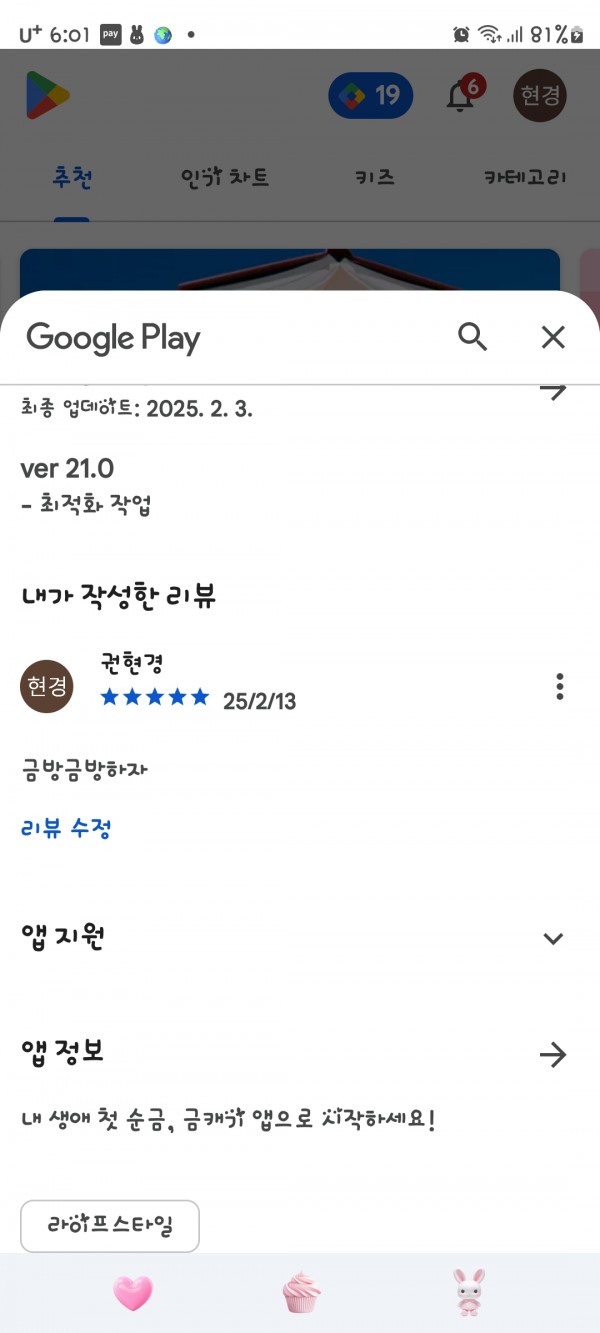This screenshot has height=1333, width=600.
Task: Tap the rabbit button
Action: tap(468, 1293)
